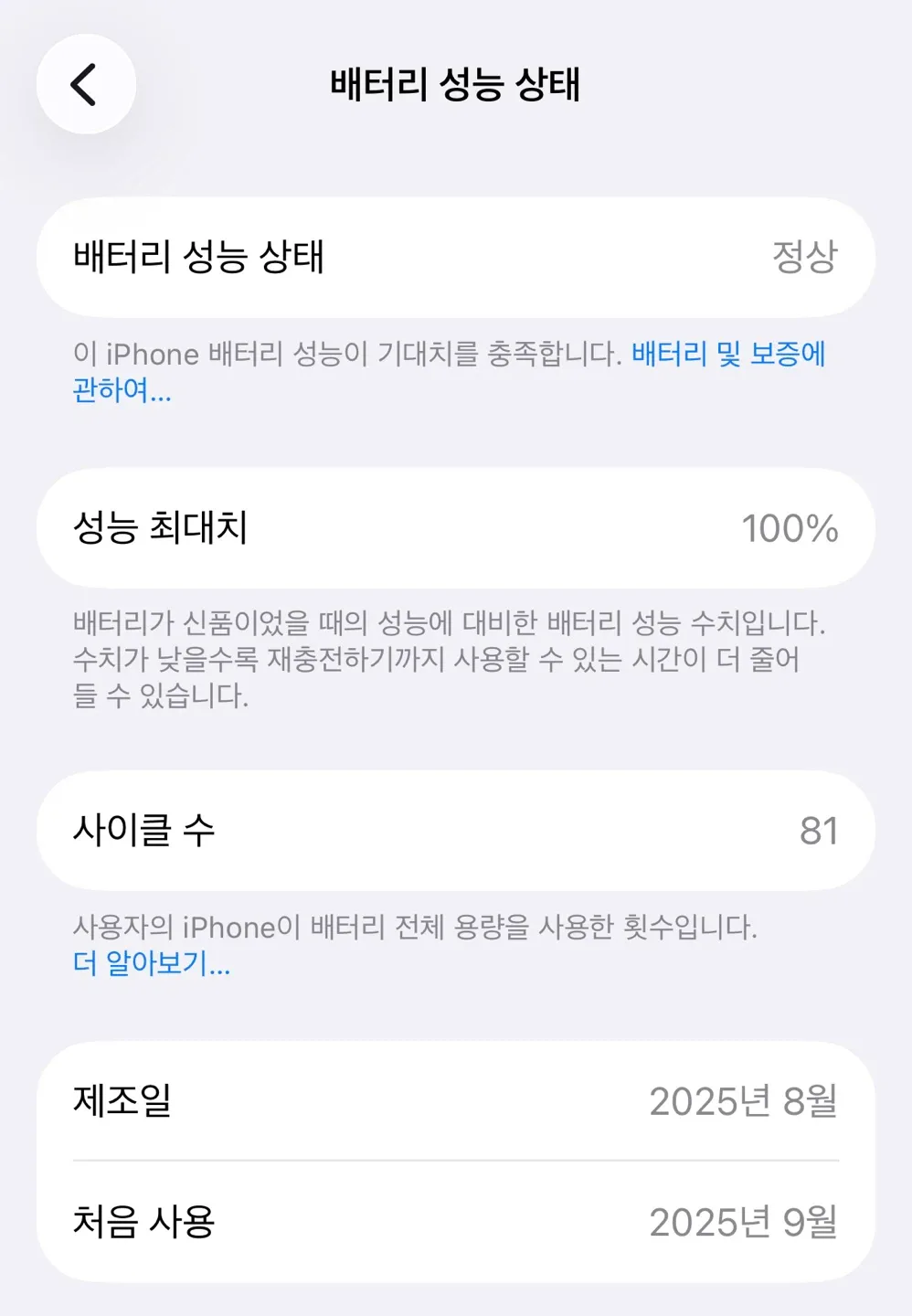912x1316 pixels.
Task: Open the 배터리 및 보증에 관하여 link
Action: click(x=727, y=355)
